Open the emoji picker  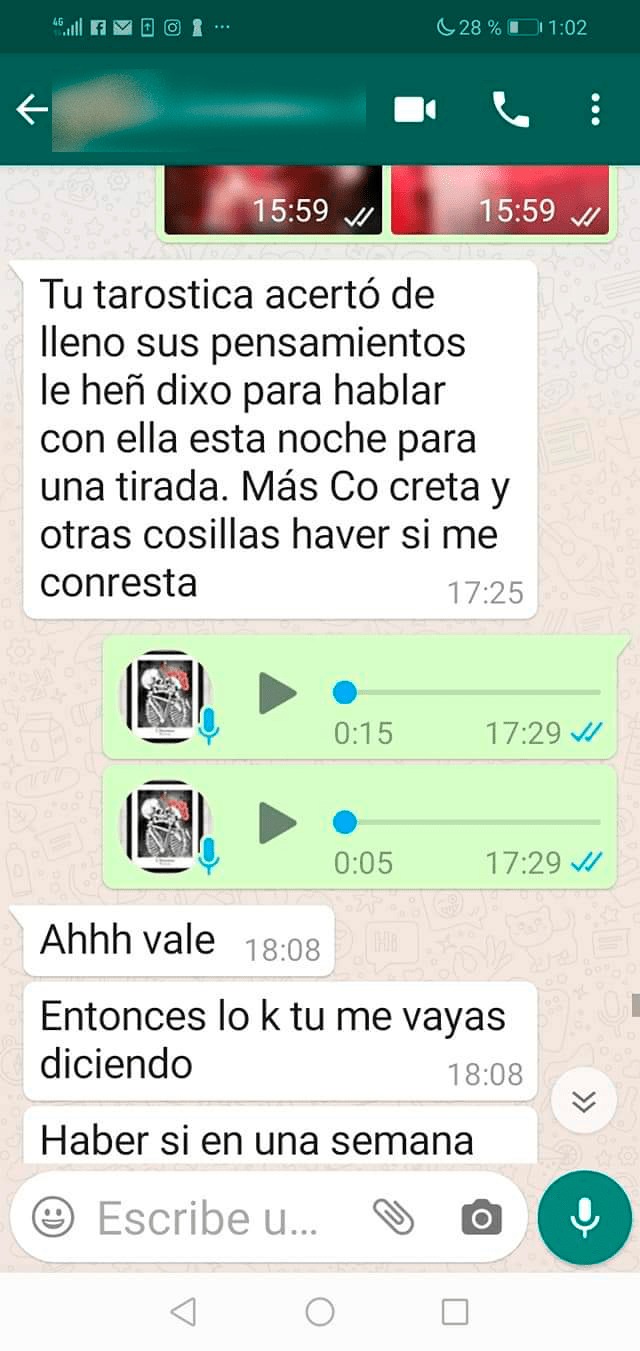click(53, 1217)
